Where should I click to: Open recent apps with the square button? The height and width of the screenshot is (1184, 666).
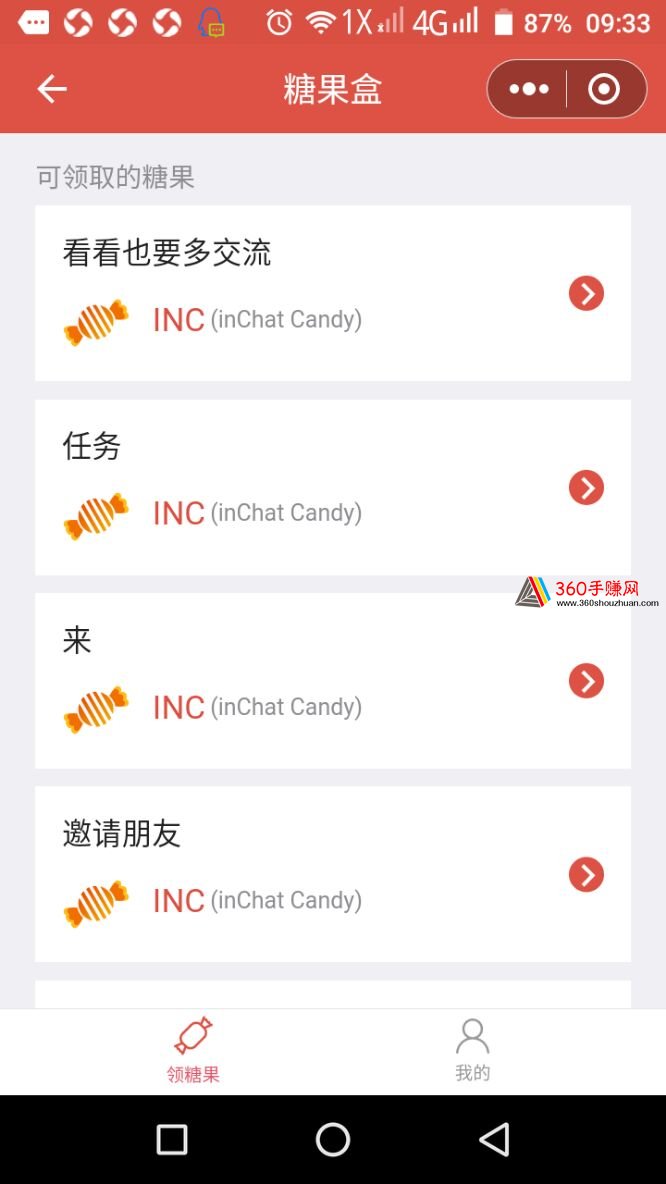171,1139
